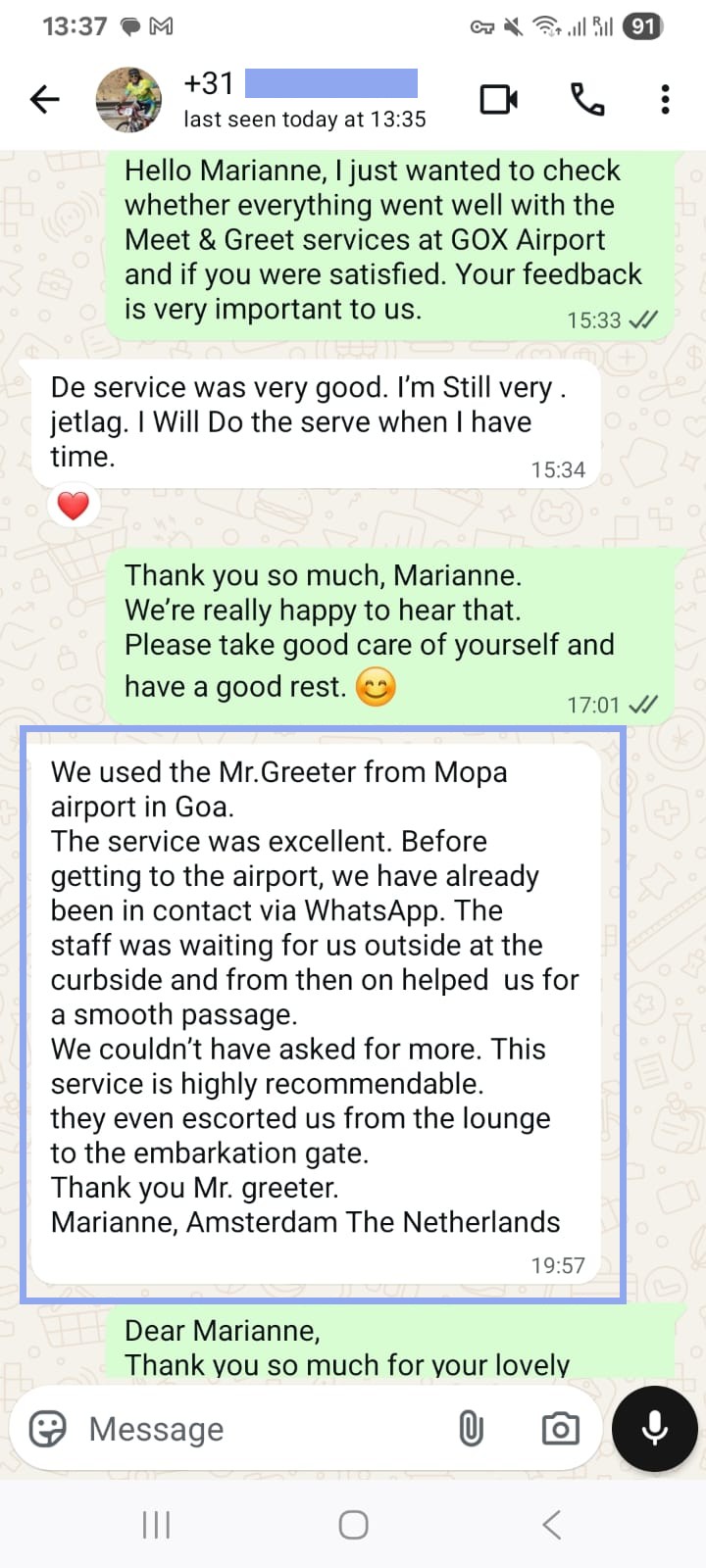The image size is (706, 1568).
Task: Start a voice call
Action: [586, 99]
